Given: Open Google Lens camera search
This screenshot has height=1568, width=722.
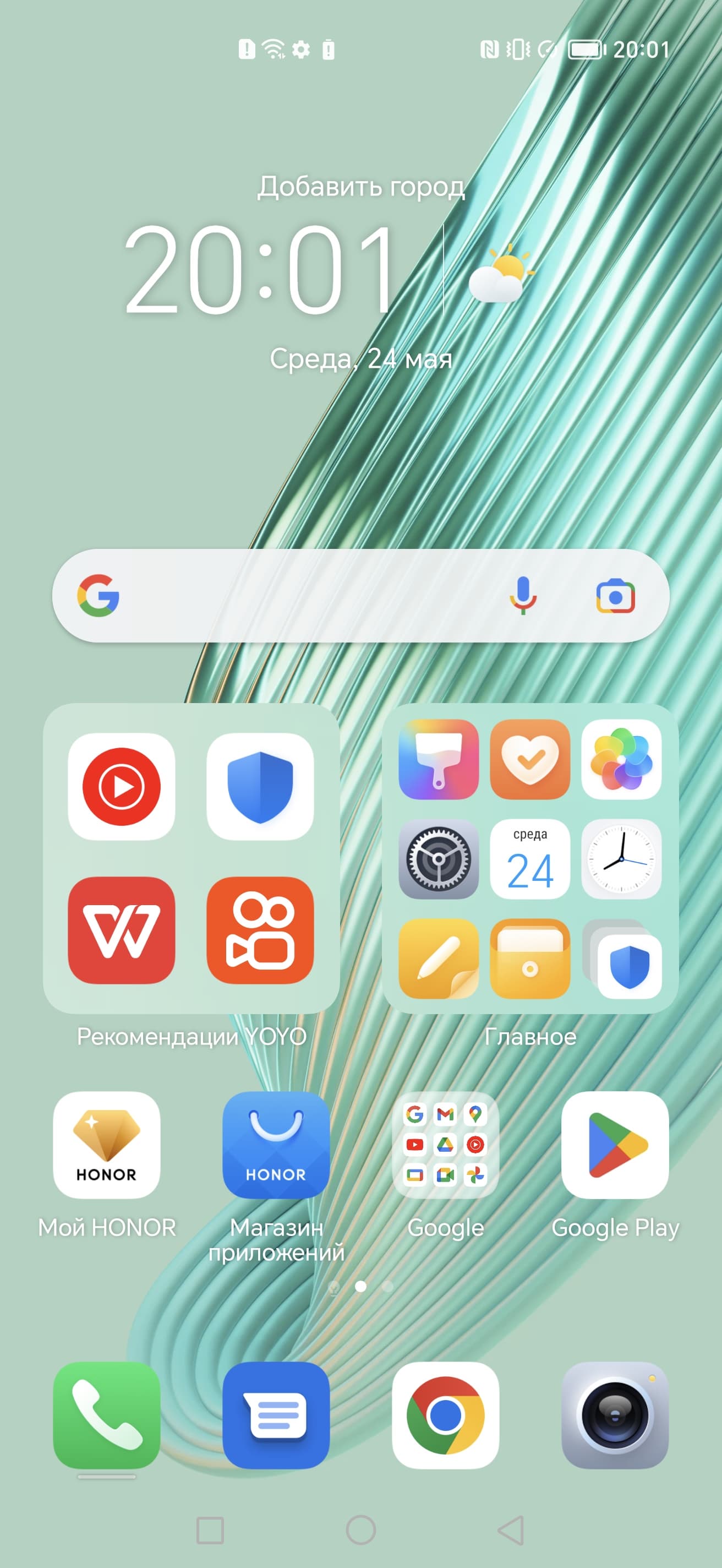Looking at the screenshot, I should (x=615, y=596).
